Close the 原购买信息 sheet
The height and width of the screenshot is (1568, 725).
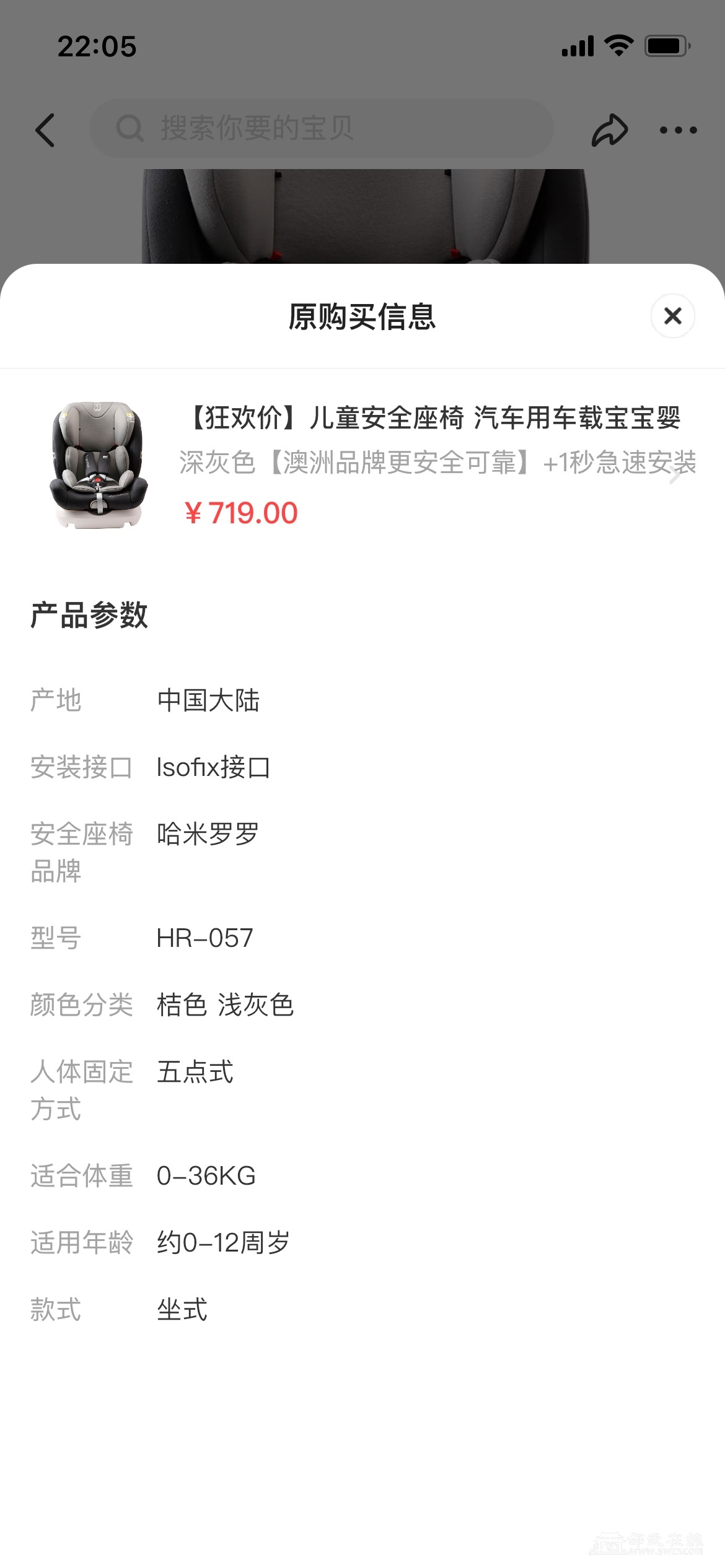click(x=672, y=316)
